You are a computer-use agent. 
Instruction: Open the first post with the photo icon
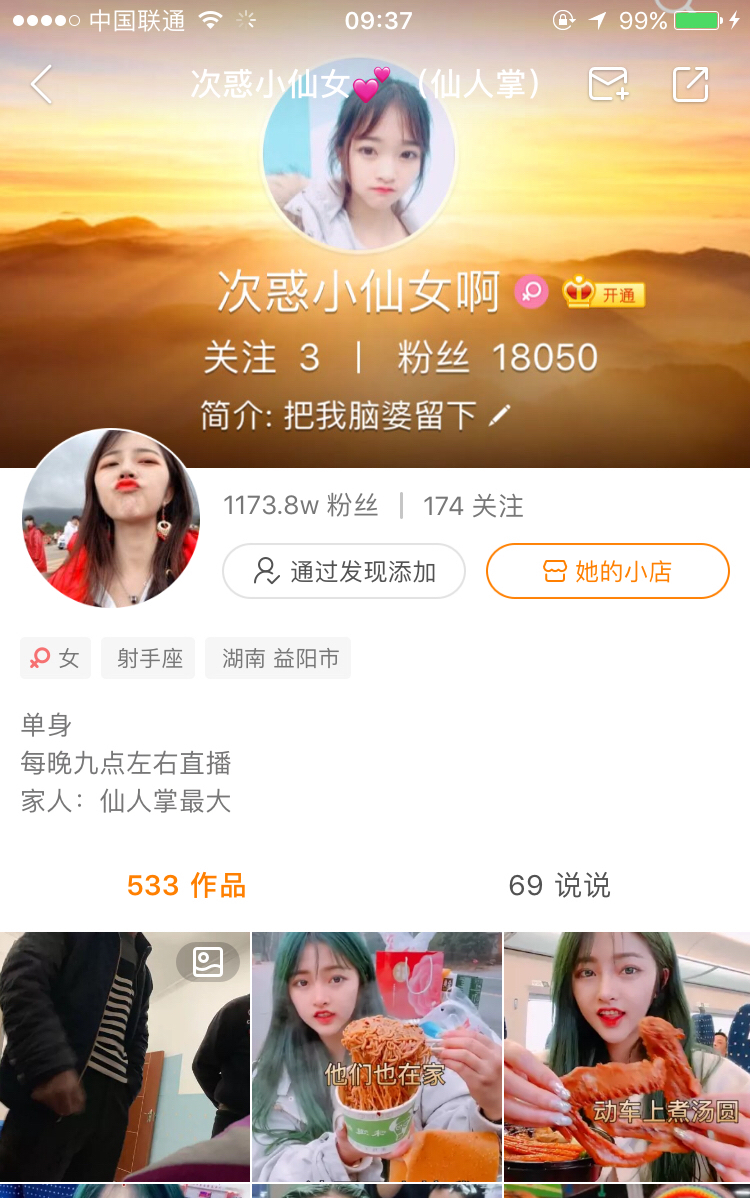(x=125, y=1057)
